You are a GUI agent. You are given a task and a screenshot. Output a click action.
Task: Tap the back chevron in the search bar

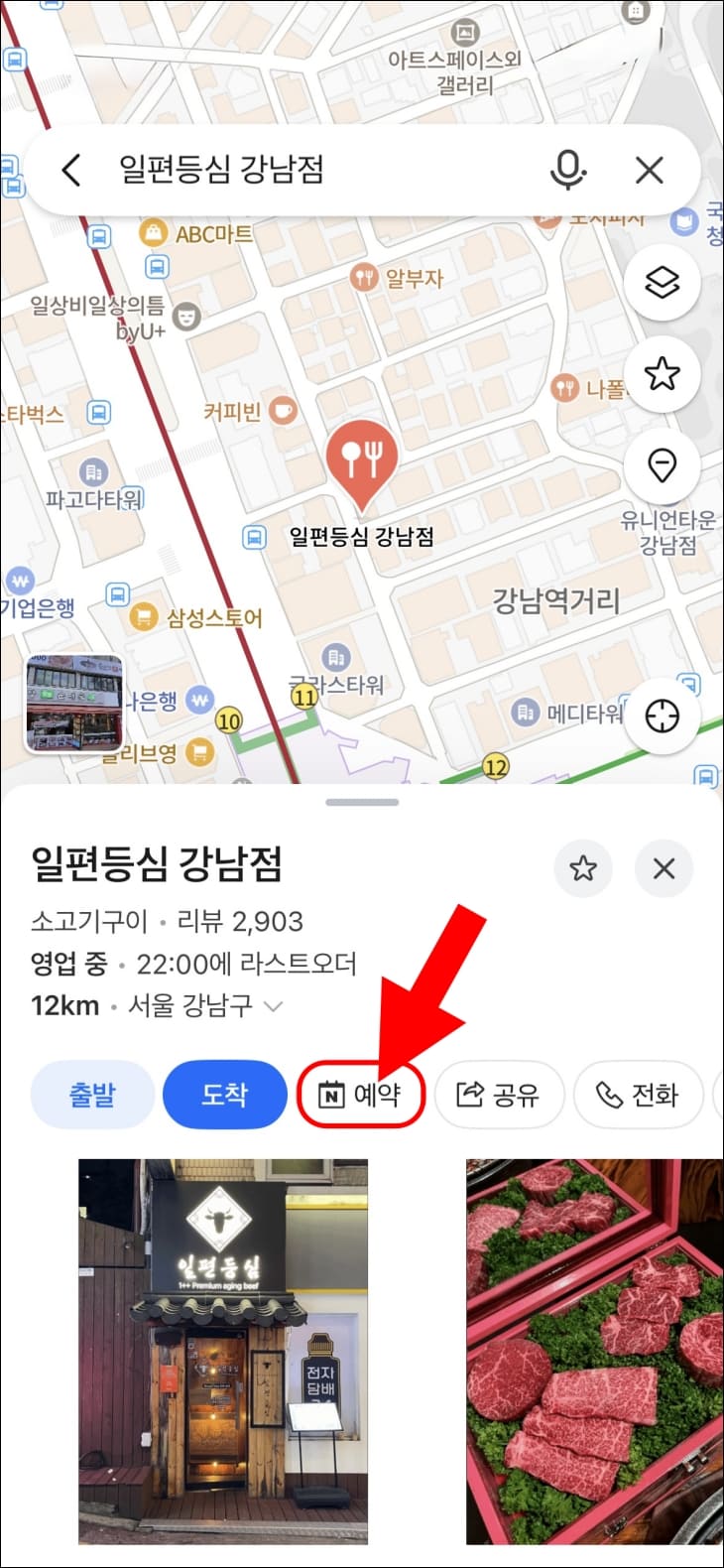coord(70,170)
